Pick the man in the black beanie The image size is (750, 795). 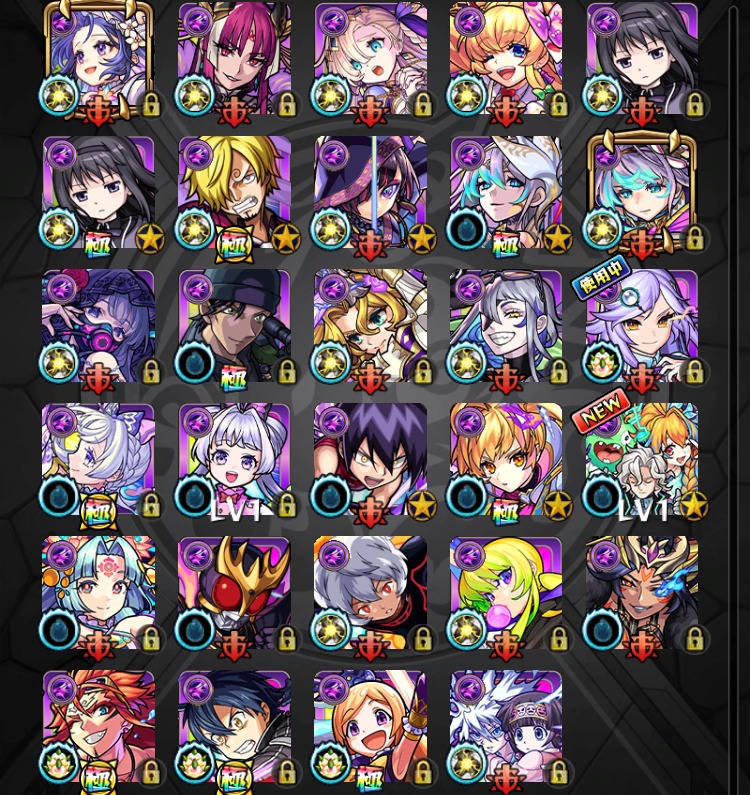click(x=234, y=327)
